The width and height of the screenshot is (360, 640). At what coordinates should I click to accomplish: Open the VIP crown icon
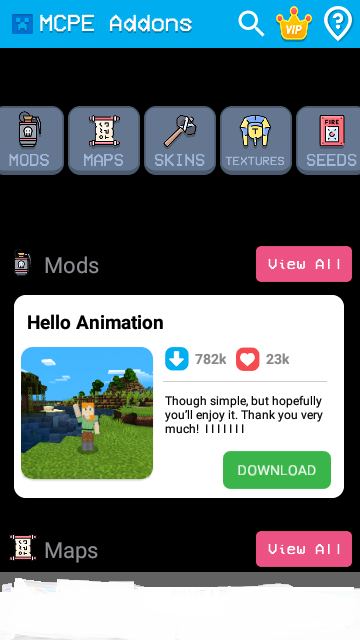click(x=294, y=23)
